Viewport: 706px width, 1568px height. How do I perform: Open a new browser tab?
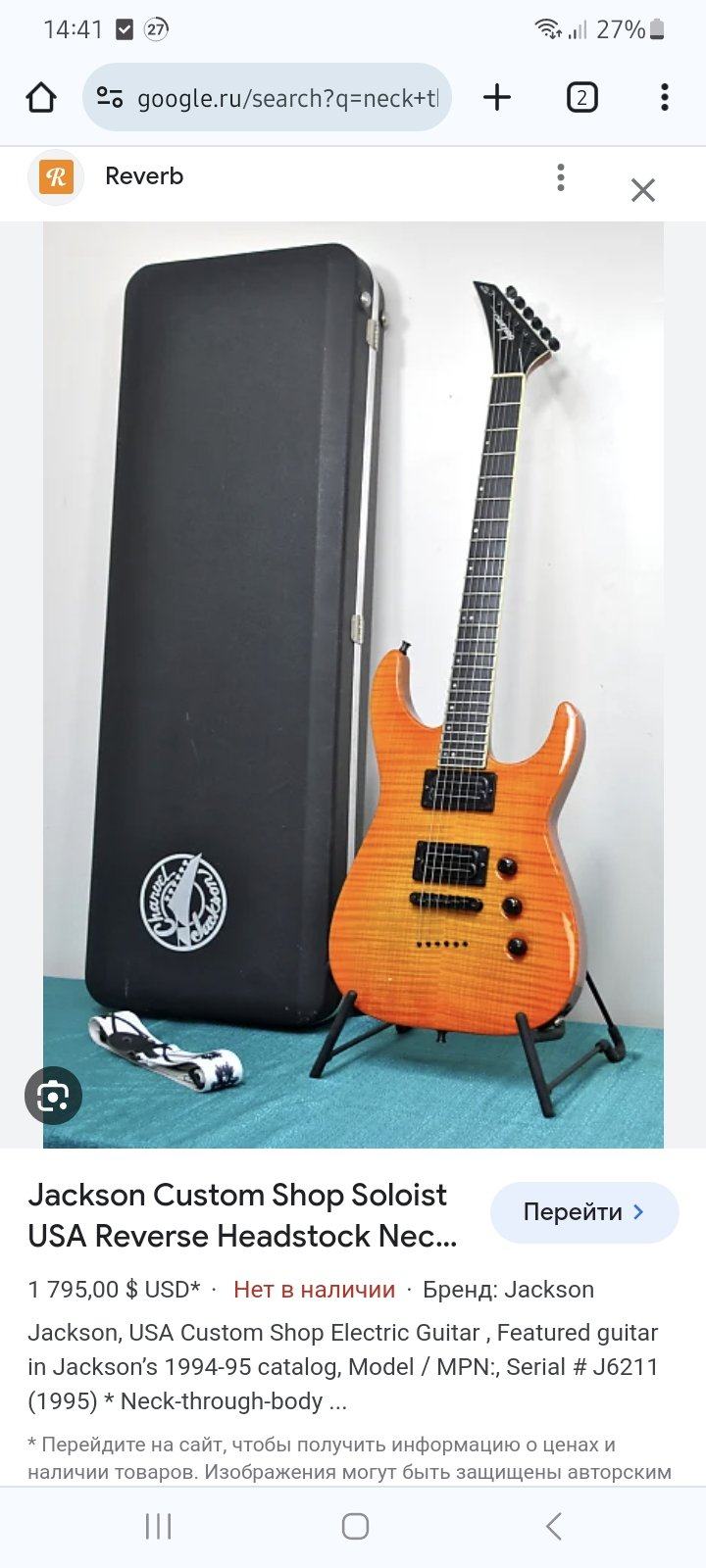[497, 97]
